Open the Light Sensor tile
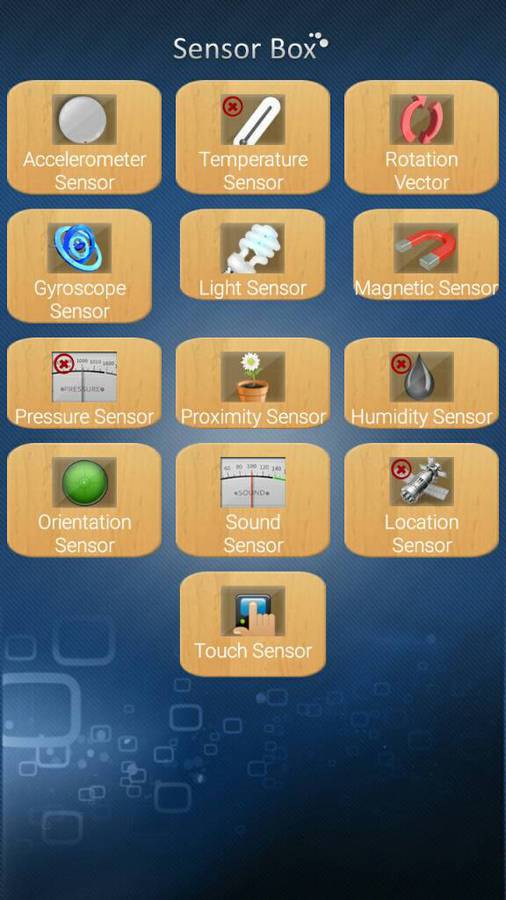506x900 pixels. [x=253, y=254]
